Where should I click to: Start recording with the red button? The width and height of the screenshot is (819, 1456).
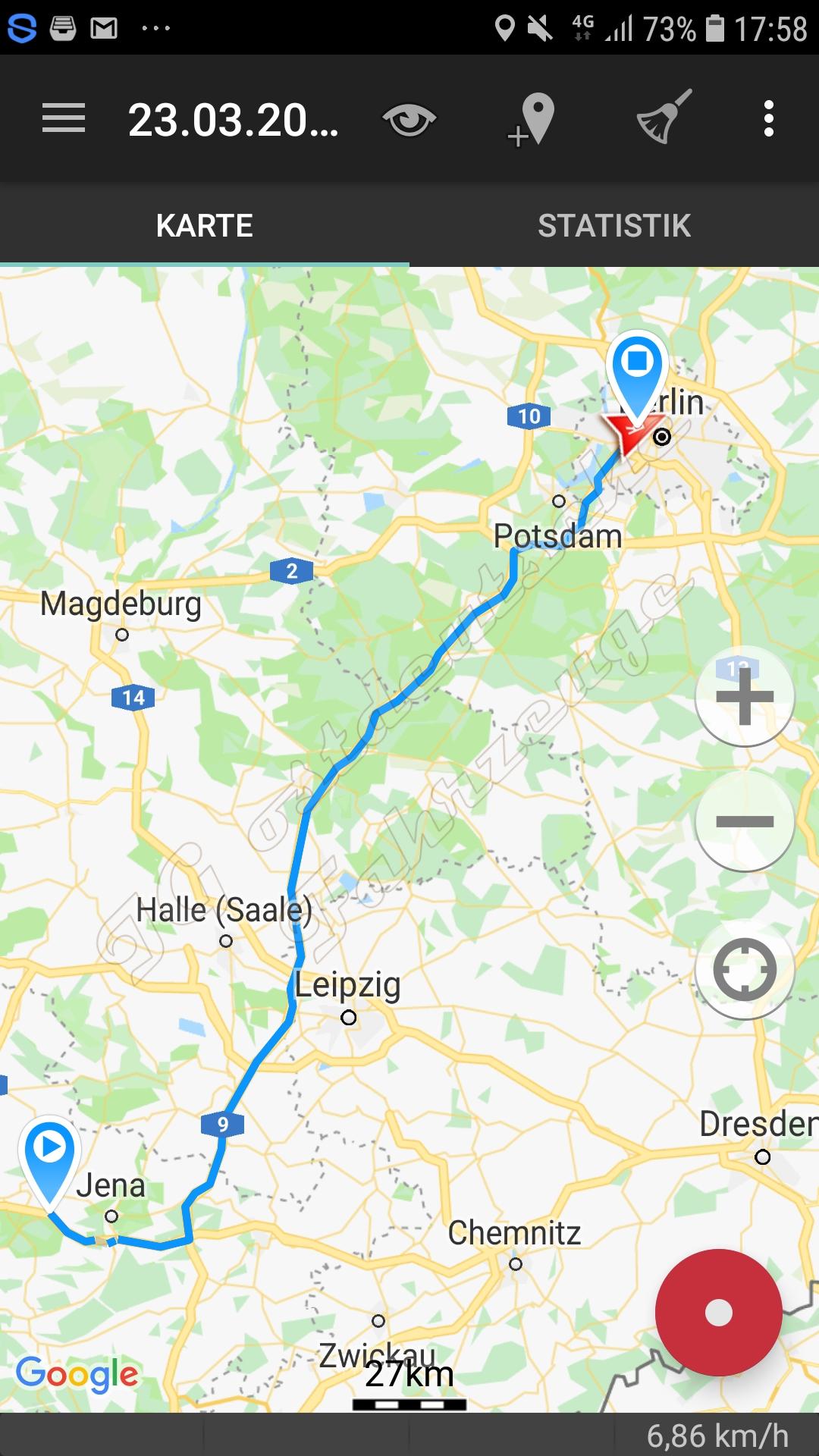pos(719,1313)
